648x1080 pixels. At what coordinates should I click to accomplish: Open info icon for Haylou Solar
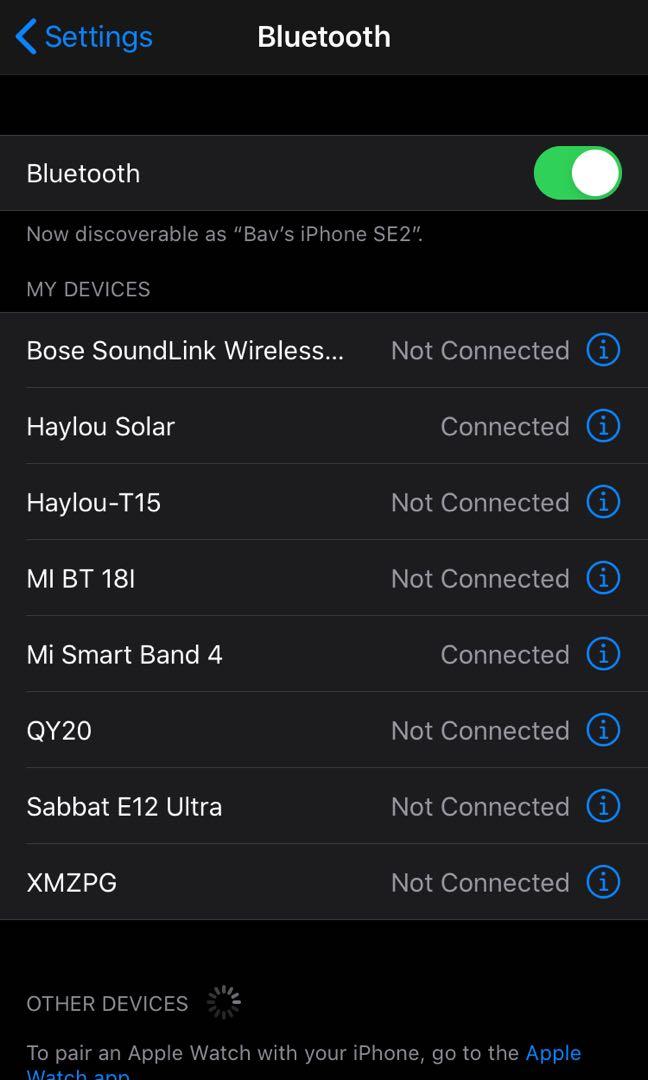pyautogui.click(x=603, y=426)
